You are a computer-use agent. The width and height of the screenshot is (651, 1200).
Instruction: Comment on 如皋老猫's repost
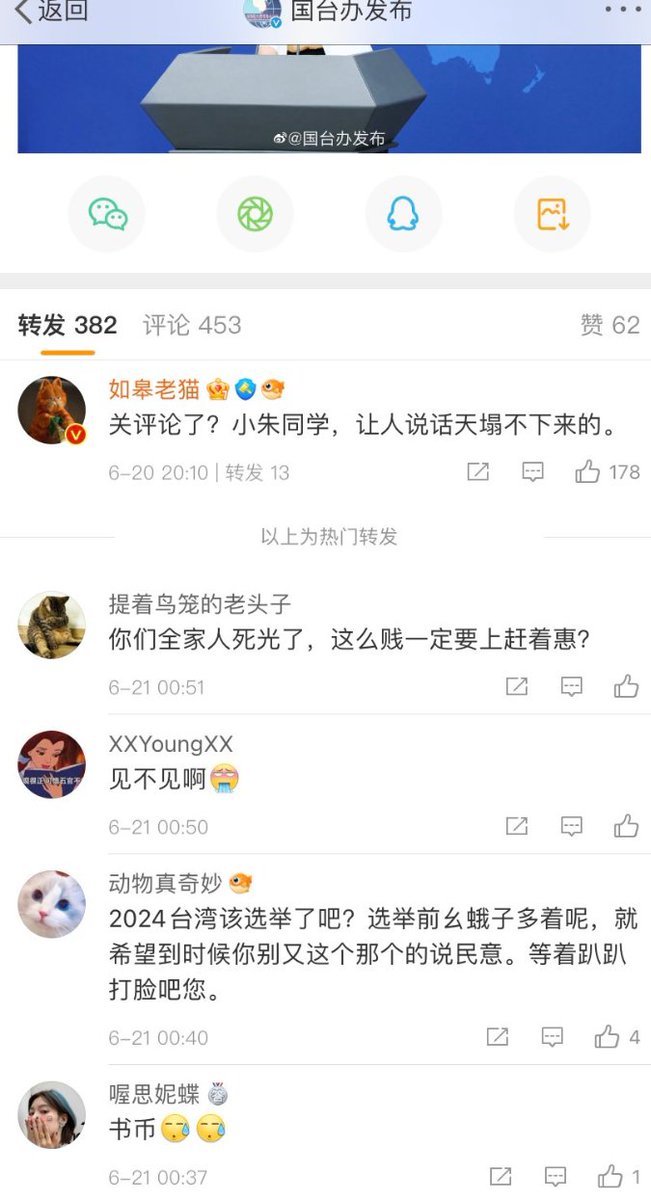pyautogui.click(x=533, y=472)
